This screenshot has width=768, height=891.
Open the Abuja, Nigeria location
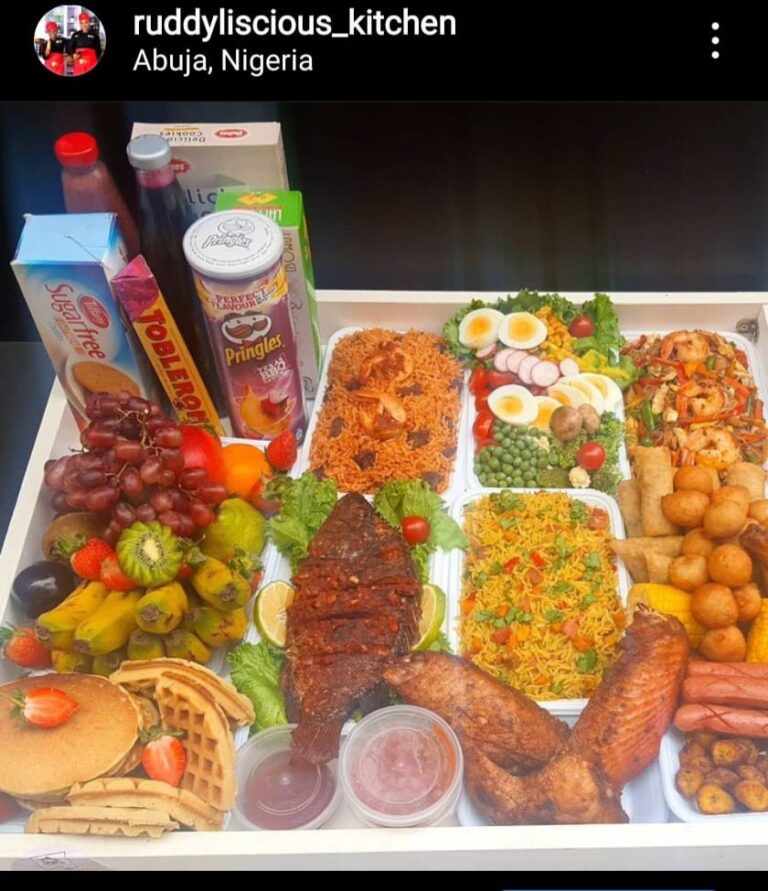click(x=223, y=61)
